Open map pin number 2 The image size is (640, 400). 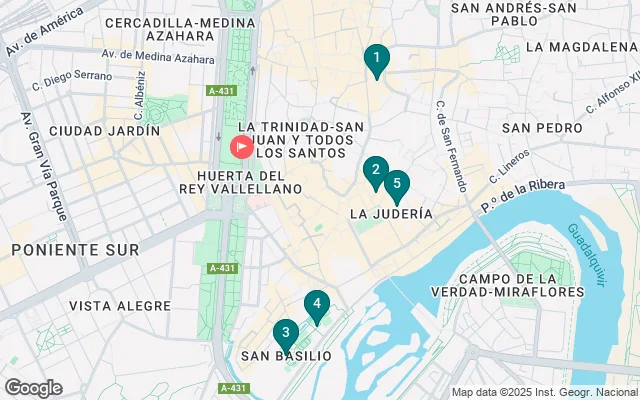tap(375, 171)
